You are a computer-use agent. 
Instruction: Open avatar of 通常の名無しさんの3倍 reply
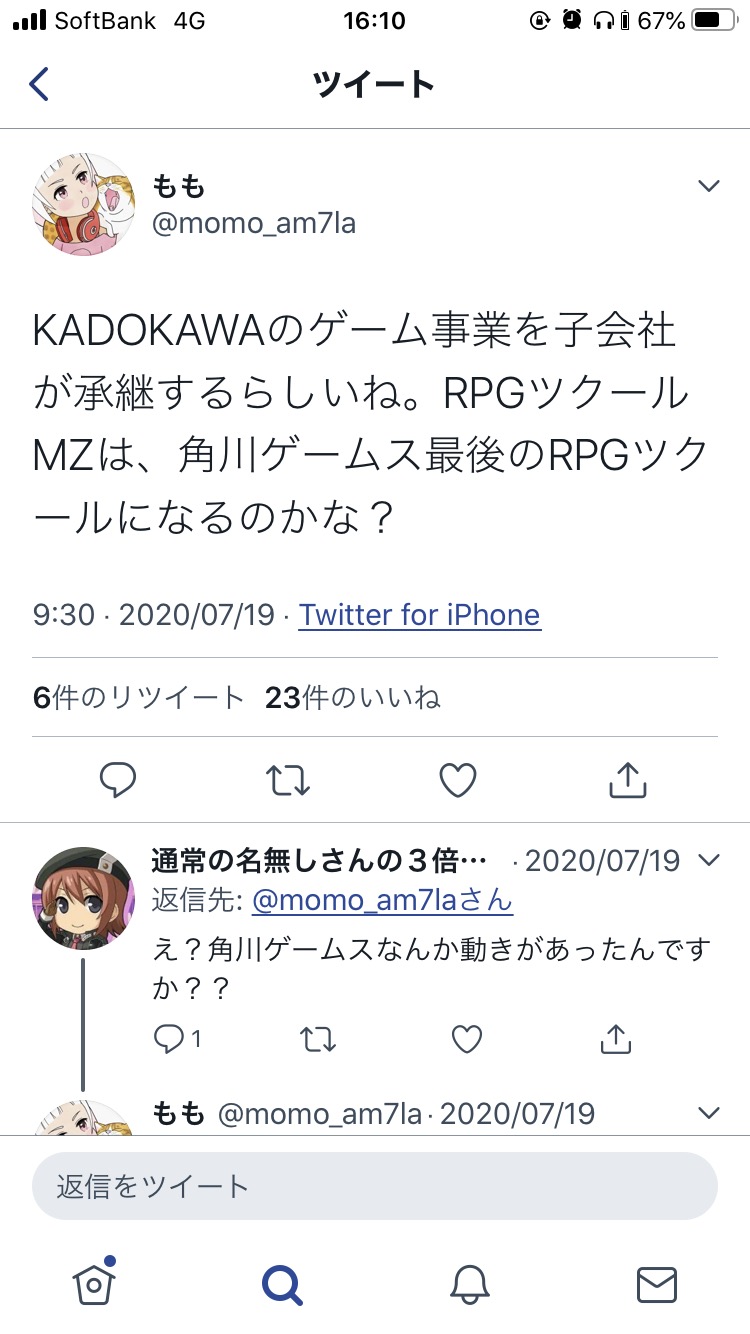tap(83, 897)
